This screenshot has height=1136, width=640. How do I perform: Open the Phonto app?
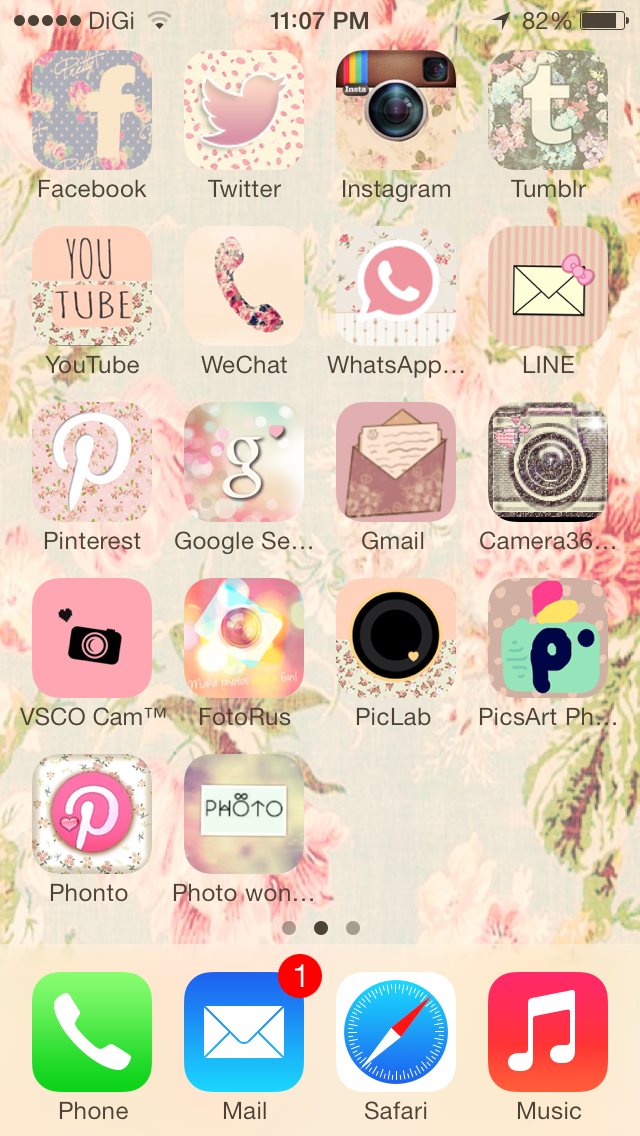coord(92,814)
